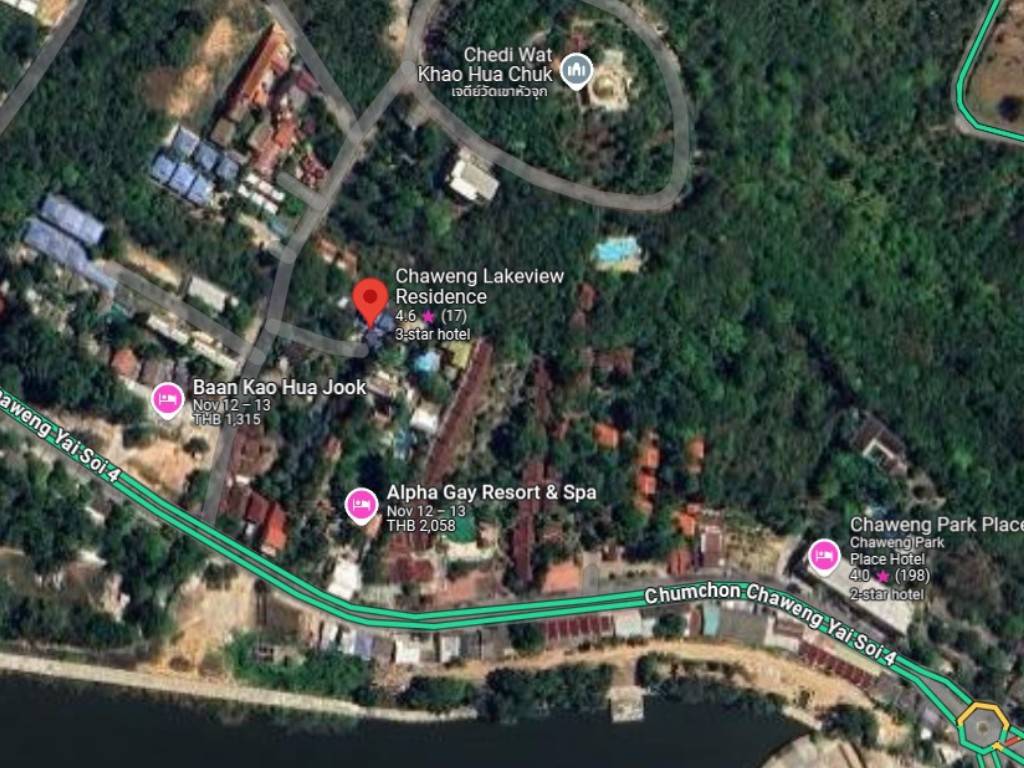
Task: Open Baan Kao Hua Jook hotel marker
Action: (168, 400)
